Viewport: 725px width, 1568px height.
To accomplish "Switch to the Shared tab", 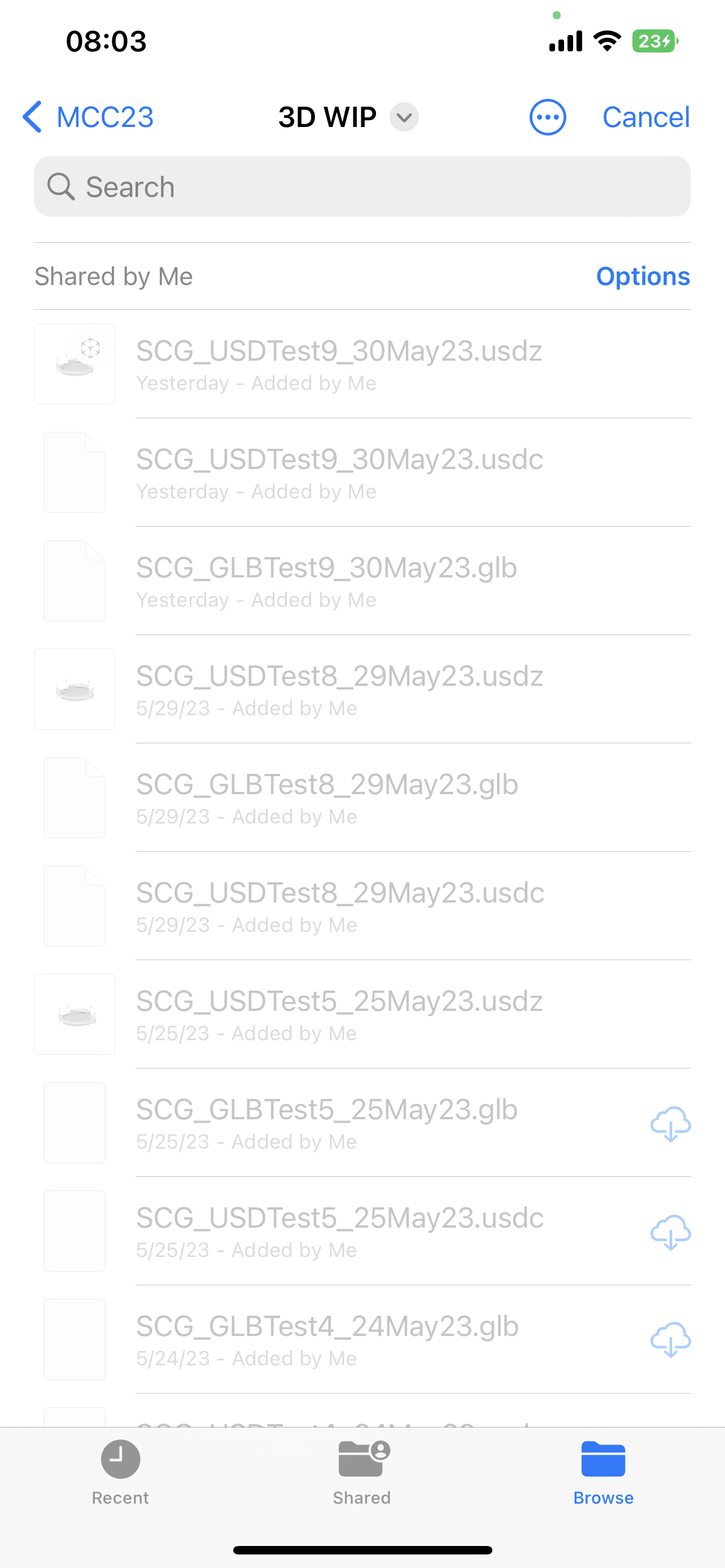I will [361, 1473].
